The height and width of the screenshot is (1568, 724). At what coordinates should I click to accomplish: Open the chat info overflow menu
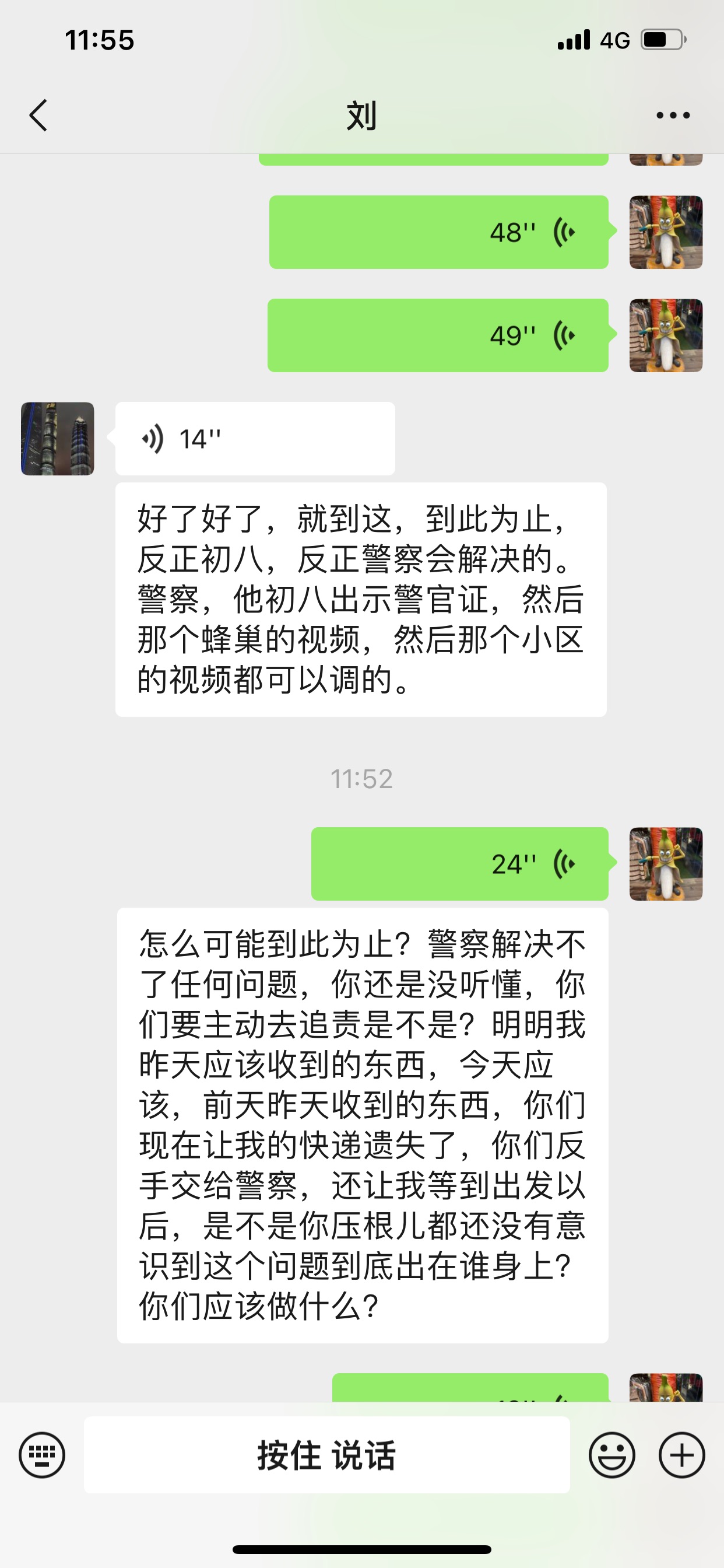coord(673,115)
